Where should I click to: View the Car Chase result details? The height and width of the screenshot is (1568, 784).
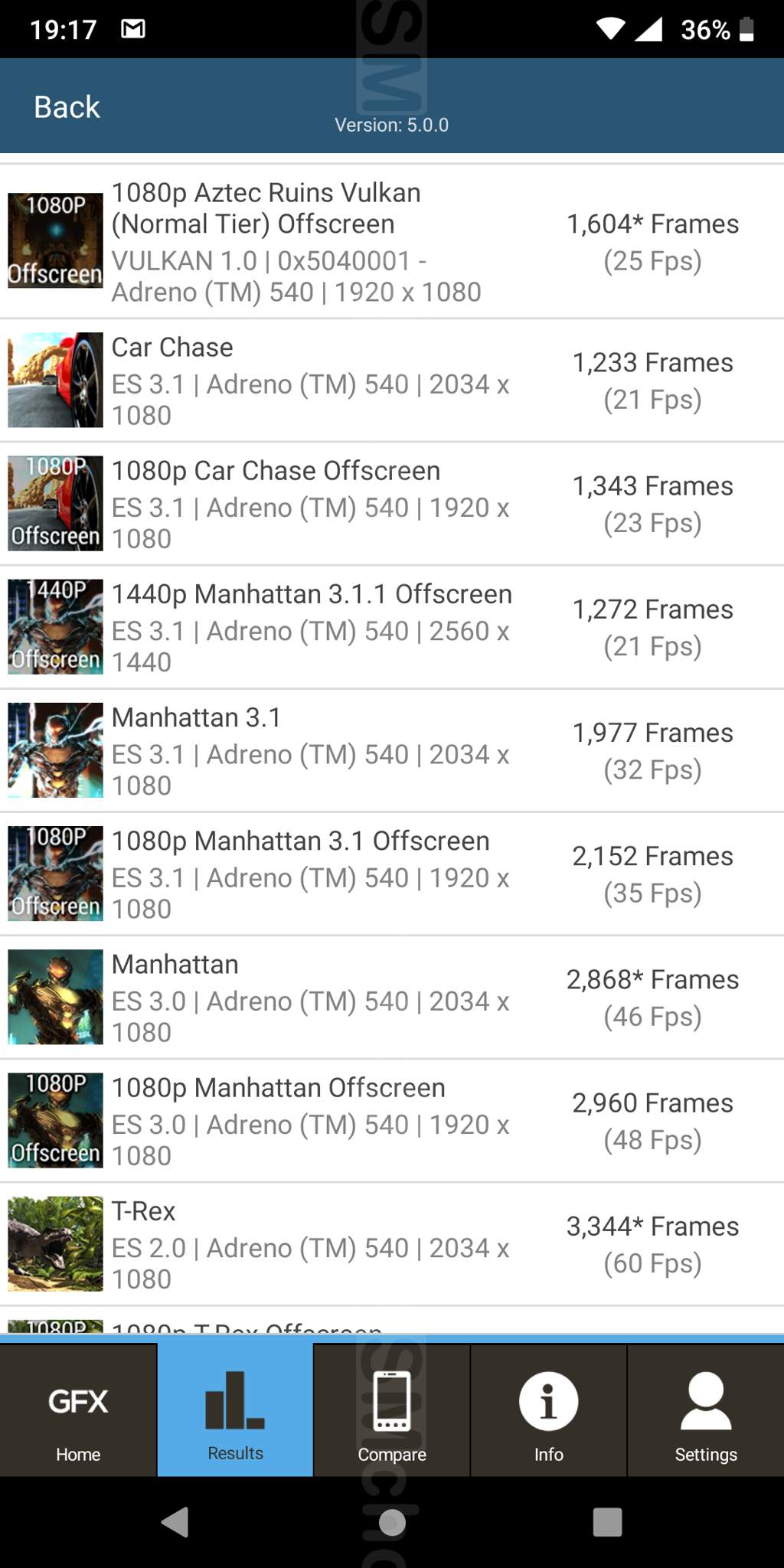pyautogui.click(x=392, y=381)
